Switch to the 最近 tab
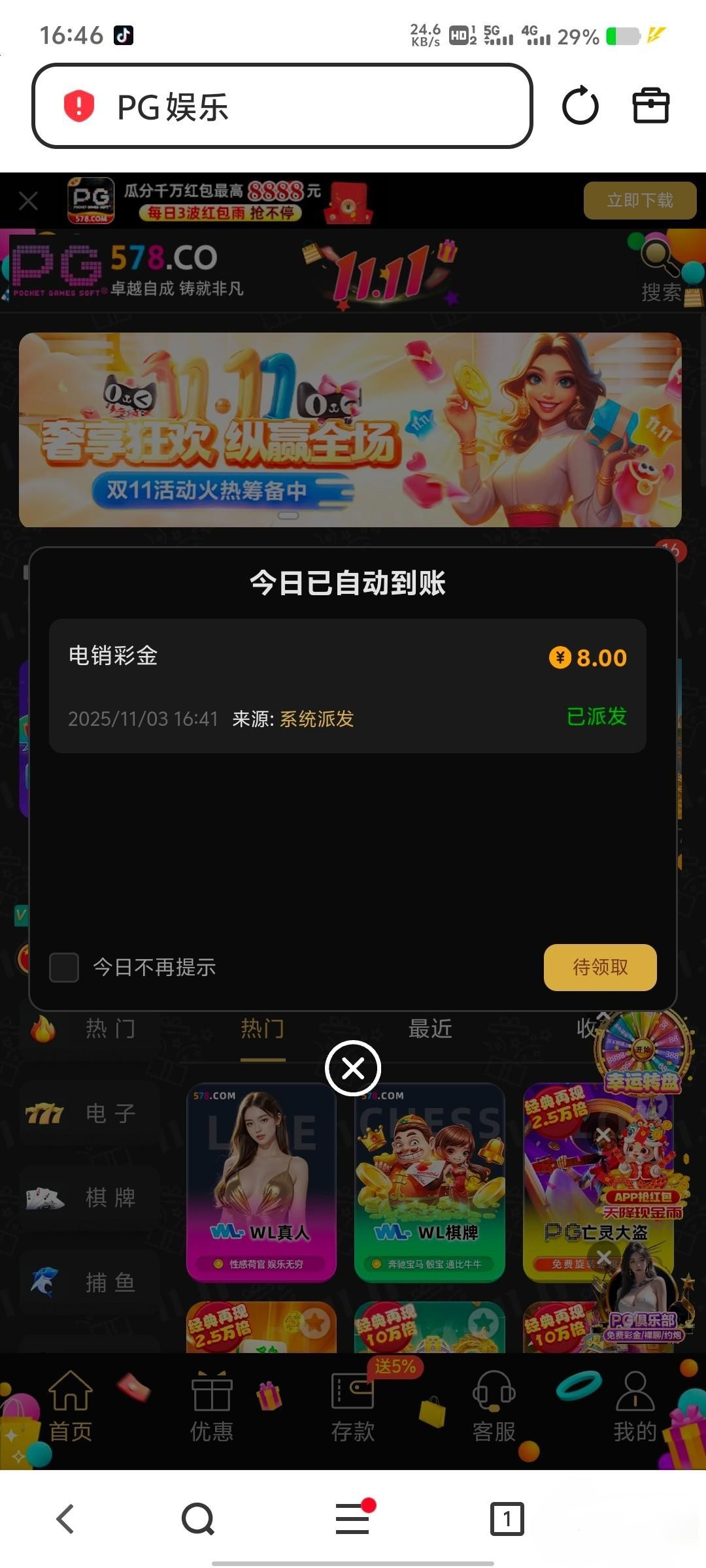The width and height of the screenshot is (706, 1568). tap(430, 1029)
